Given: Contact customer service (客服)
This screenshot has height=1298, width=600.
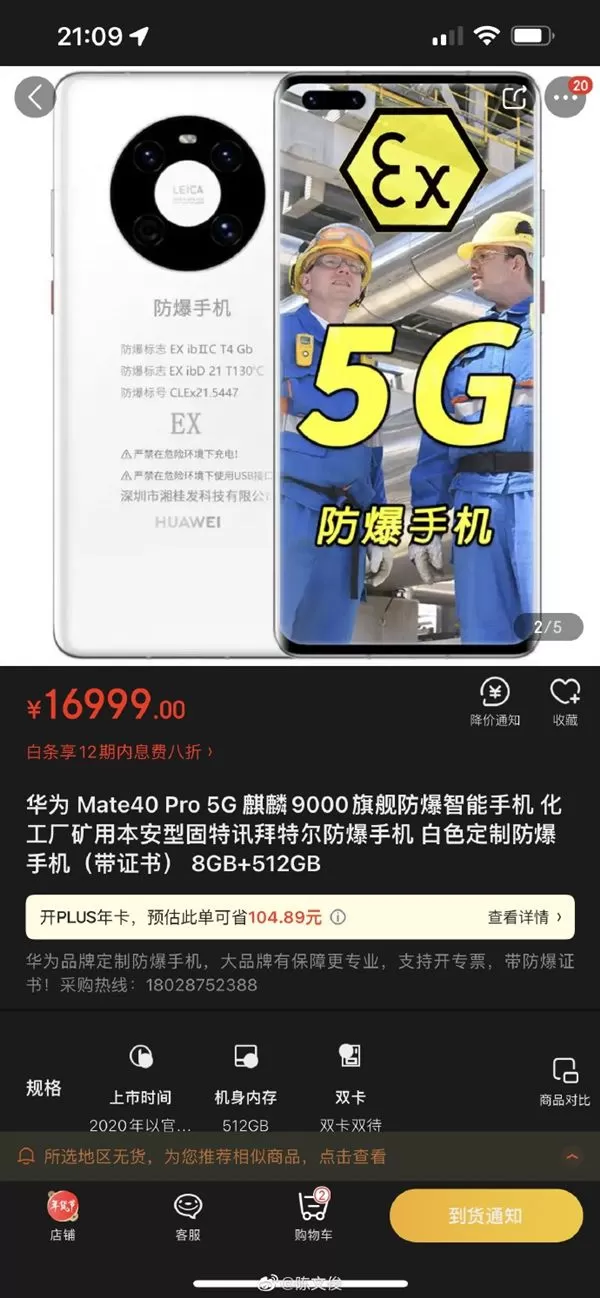Looking at the screenshot, I should (x=188, y=1216).
